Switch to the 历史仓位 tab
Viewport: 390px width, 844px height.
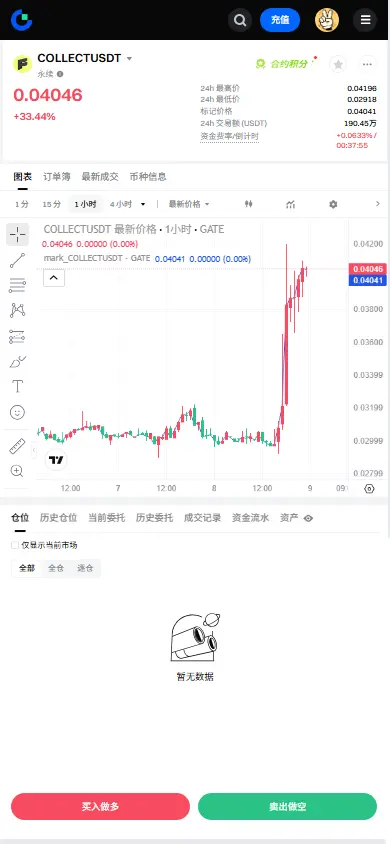[x=59, y=518]
